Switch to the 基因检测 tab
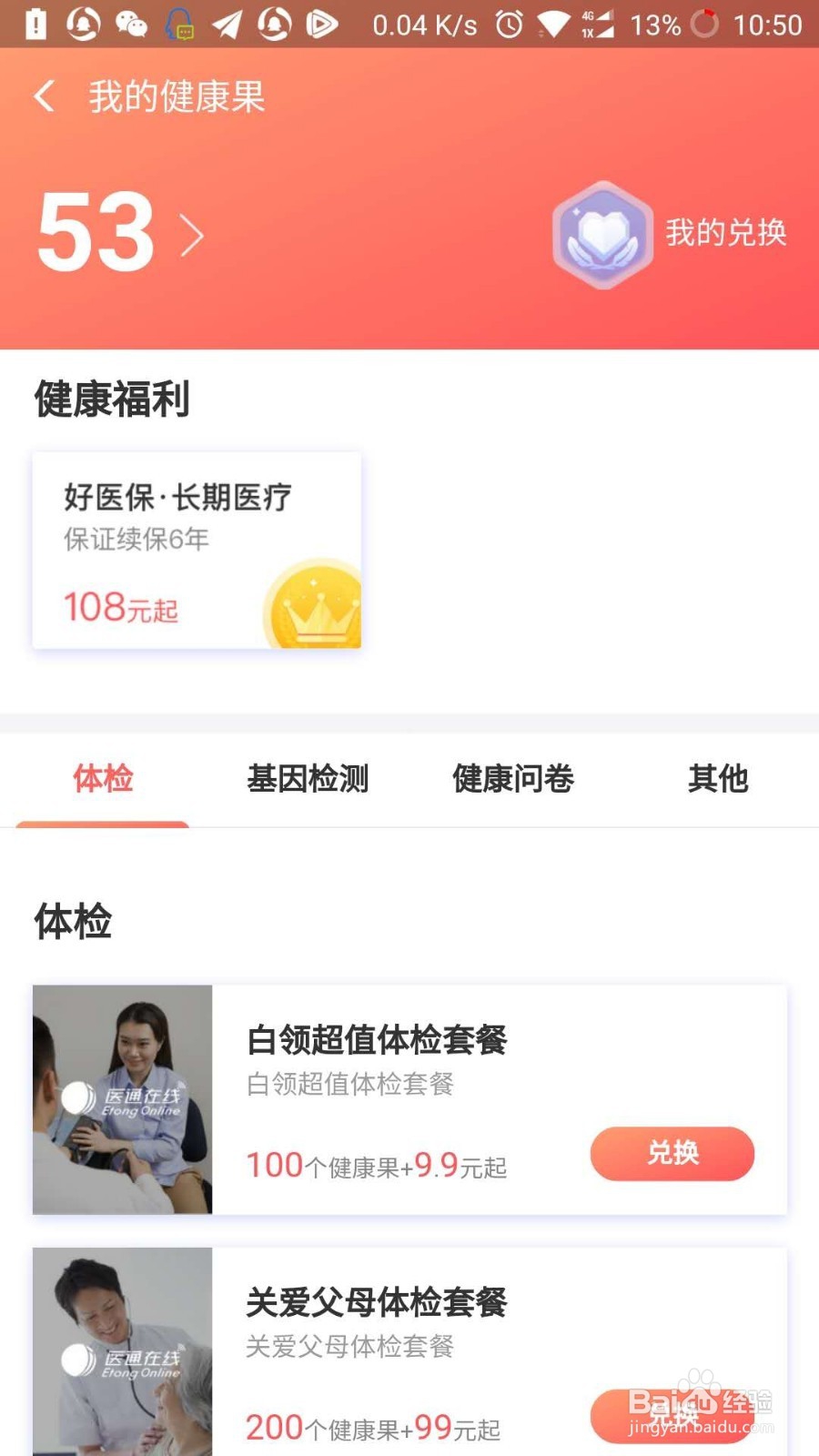Screen dimensions: 819x1456 point(308,779)
